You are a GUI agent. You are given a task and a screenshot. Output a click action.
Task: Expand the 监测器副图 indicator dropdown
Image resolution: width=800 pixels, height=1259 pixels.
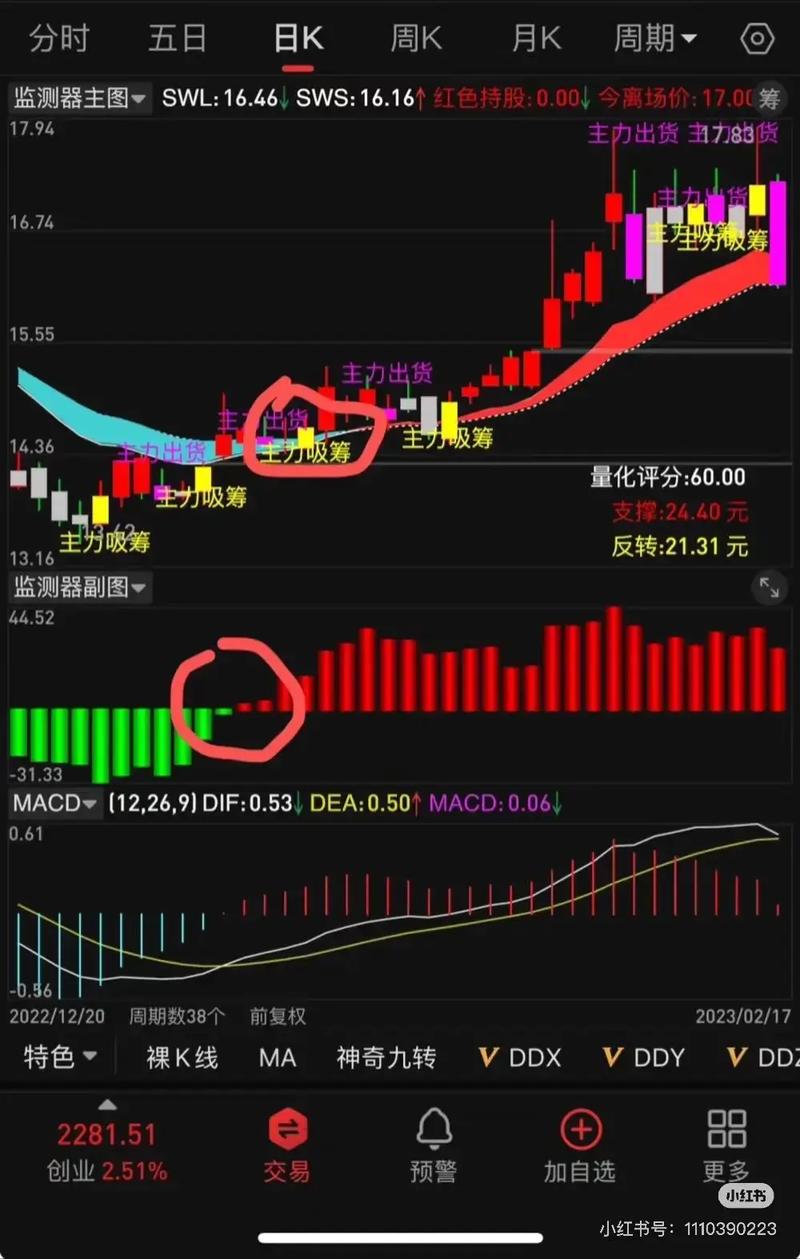[80, 587]
